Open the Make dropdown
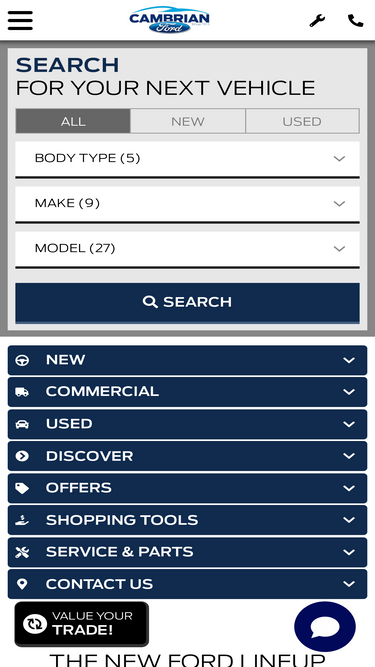Image resolution: width=375 pixels, height=667 pixels. 188,204
